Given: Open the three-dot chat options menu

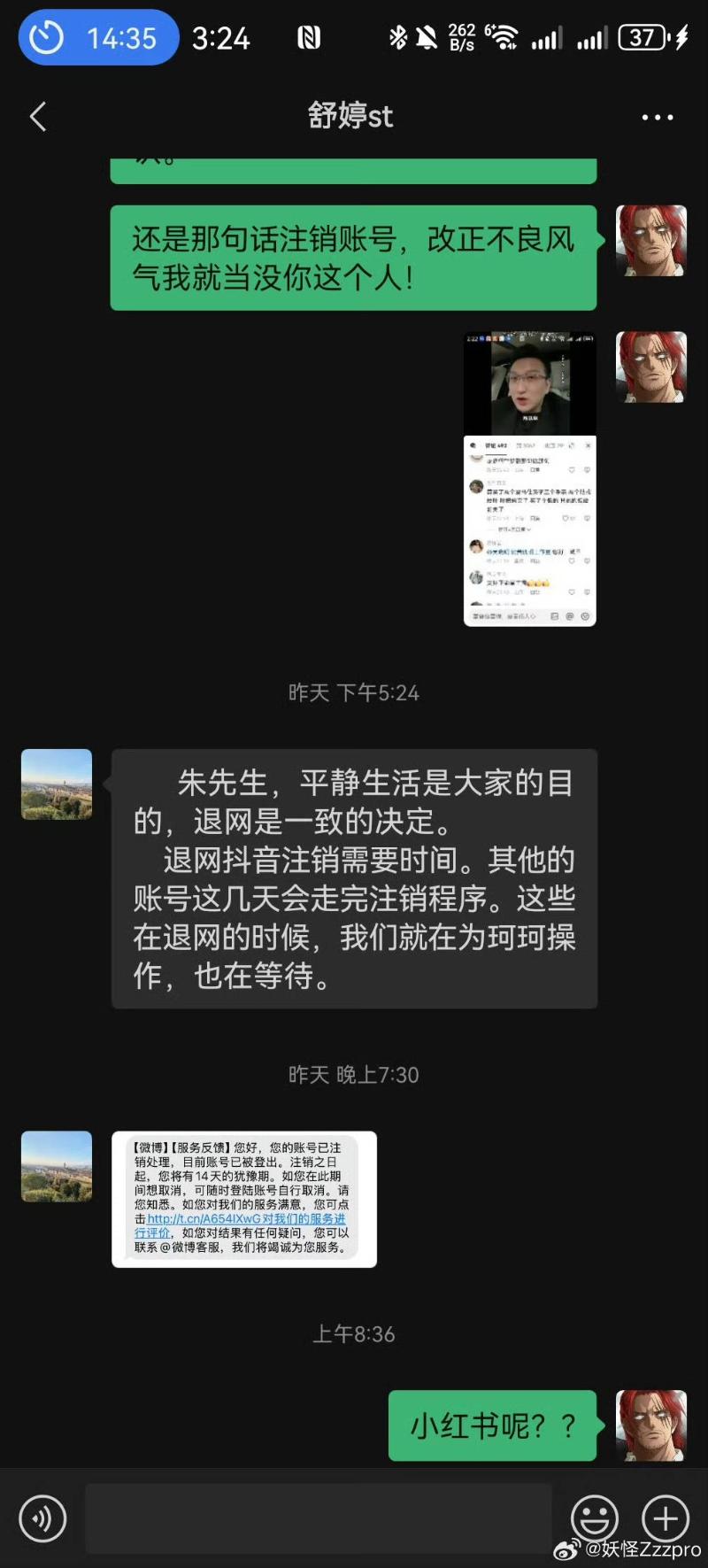Looking at the screenshot, I should pos(657,117).
